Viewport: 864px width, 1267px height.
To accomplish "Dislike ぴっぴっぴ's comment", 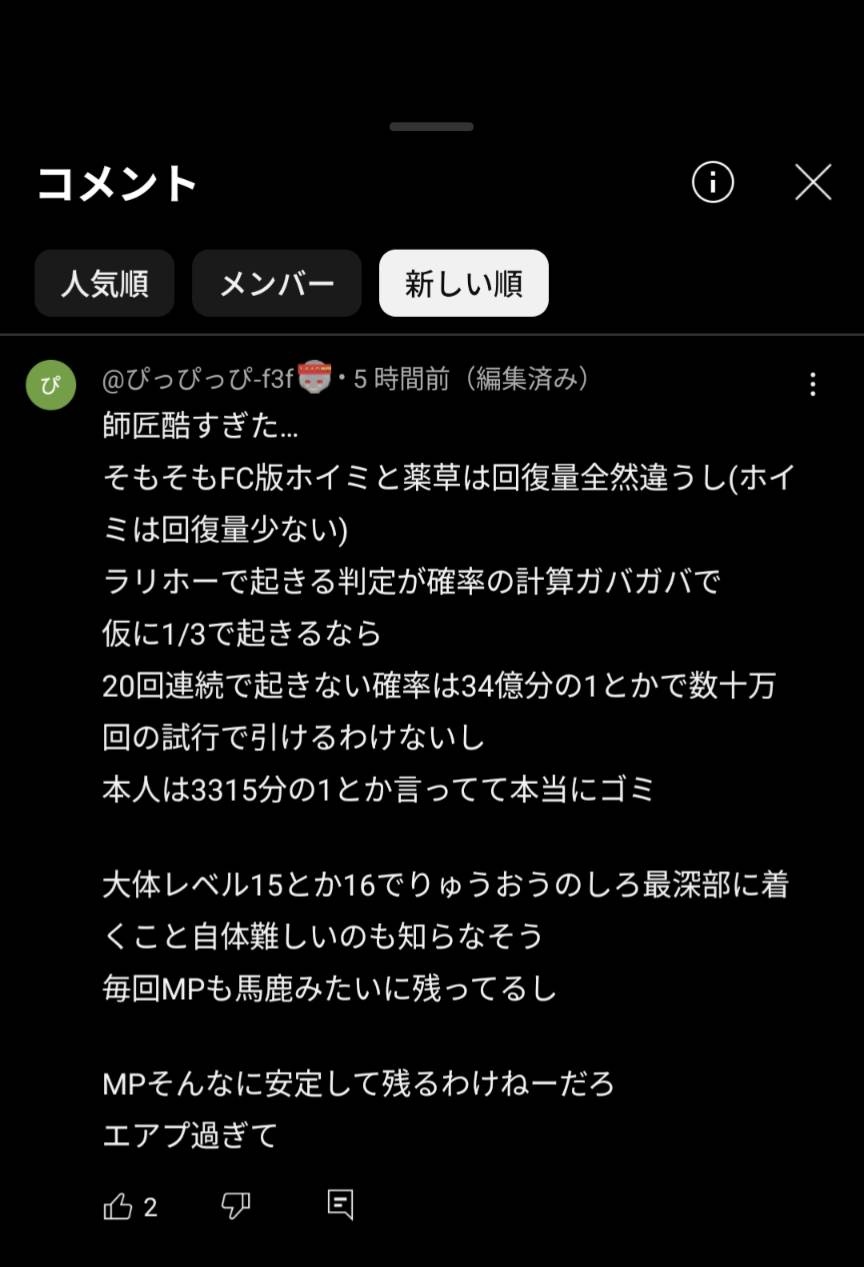I will 235,1207.
